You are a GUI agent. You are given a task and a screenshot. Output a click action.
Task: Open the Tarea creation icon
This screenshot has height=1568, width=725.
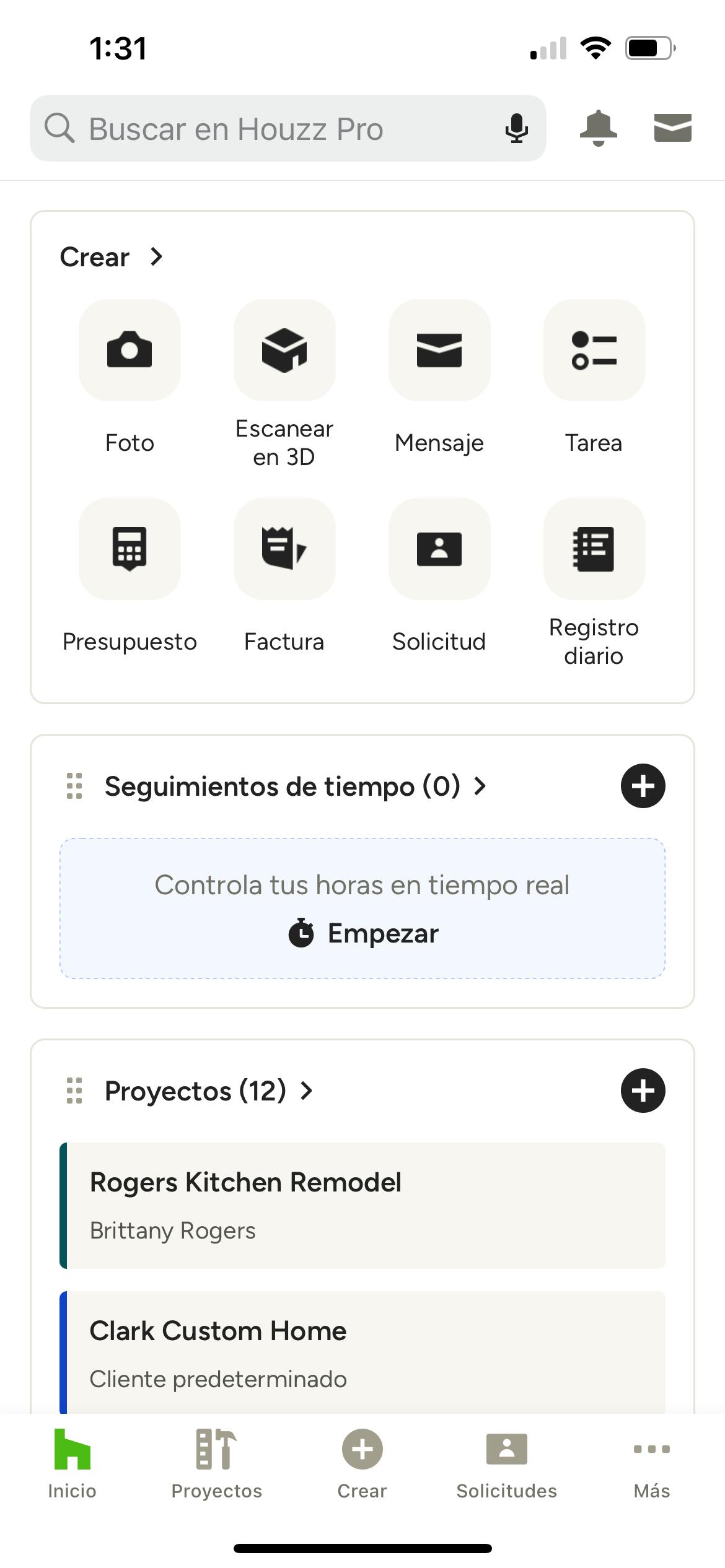(594, 351)
